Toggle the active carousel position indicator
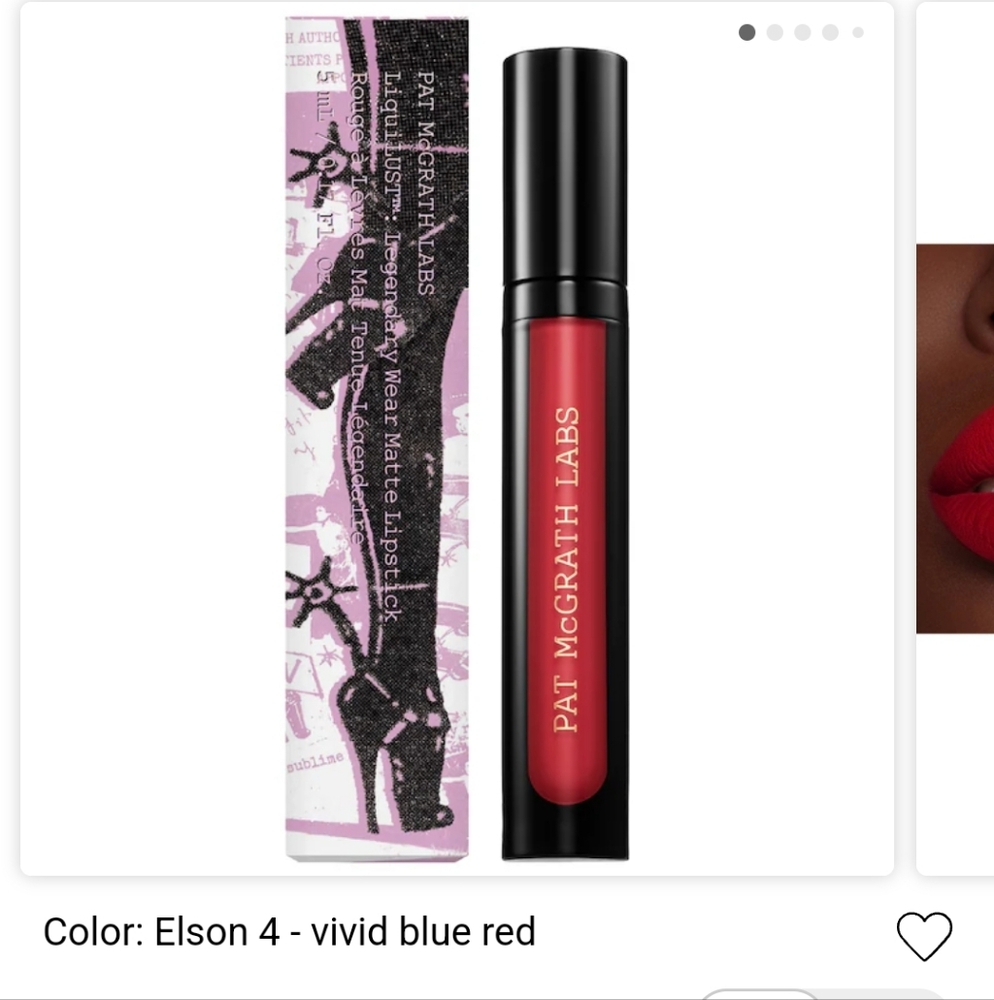 tap(746, 32)
